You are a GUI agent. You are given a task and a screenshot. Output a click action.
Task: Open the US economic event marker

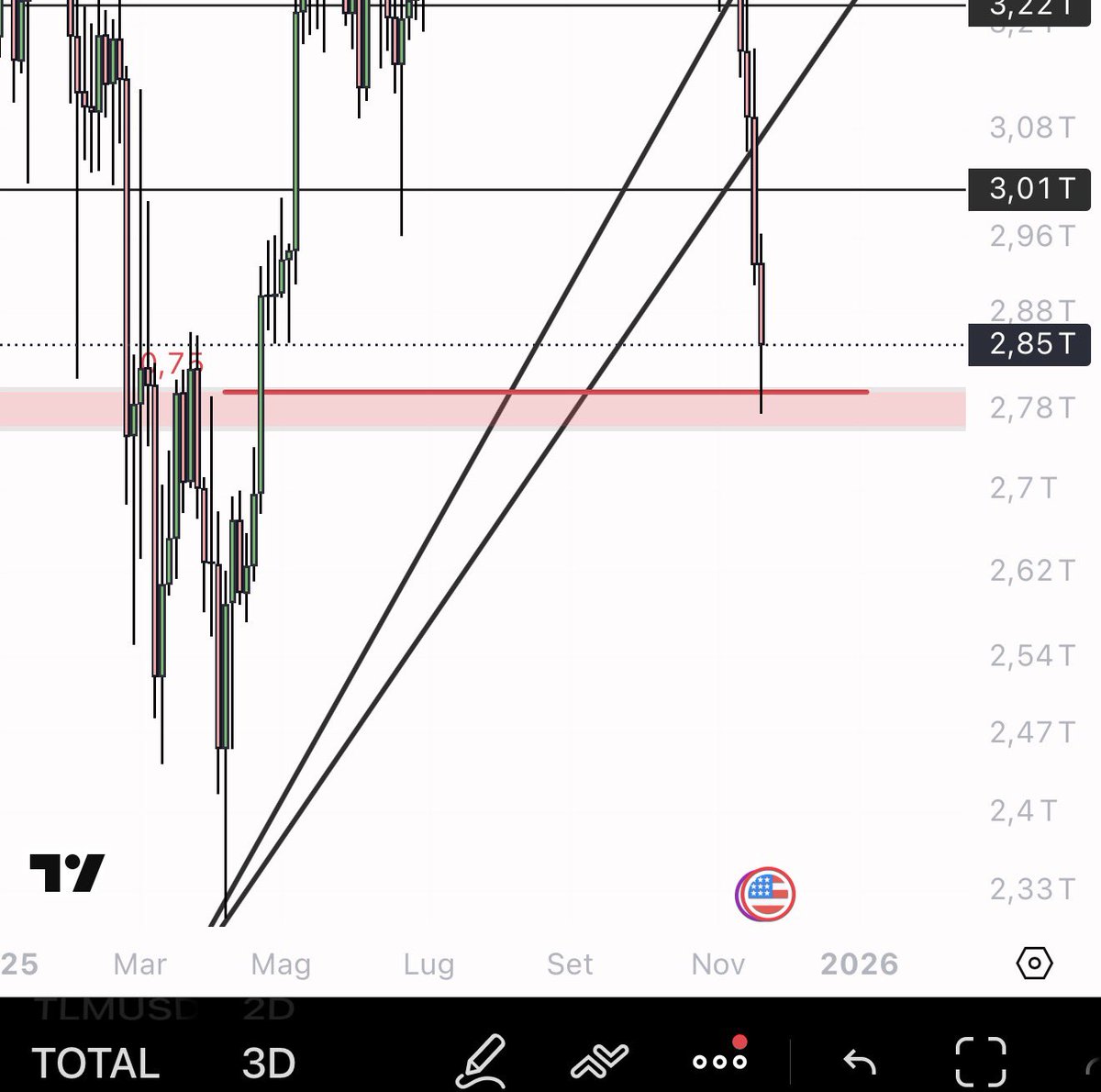pos(768,893)
